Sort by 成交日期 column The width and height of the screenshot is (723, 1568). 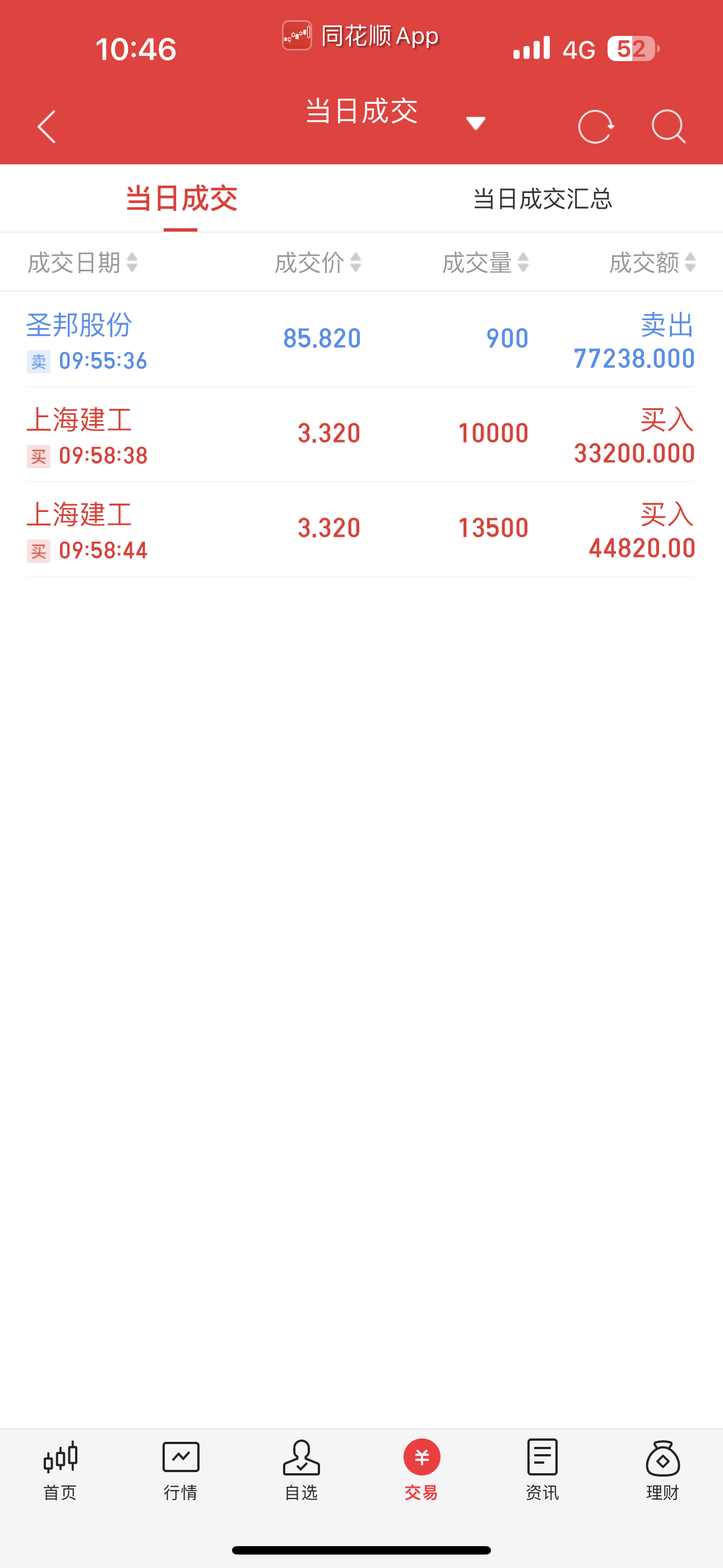(82, 263)
